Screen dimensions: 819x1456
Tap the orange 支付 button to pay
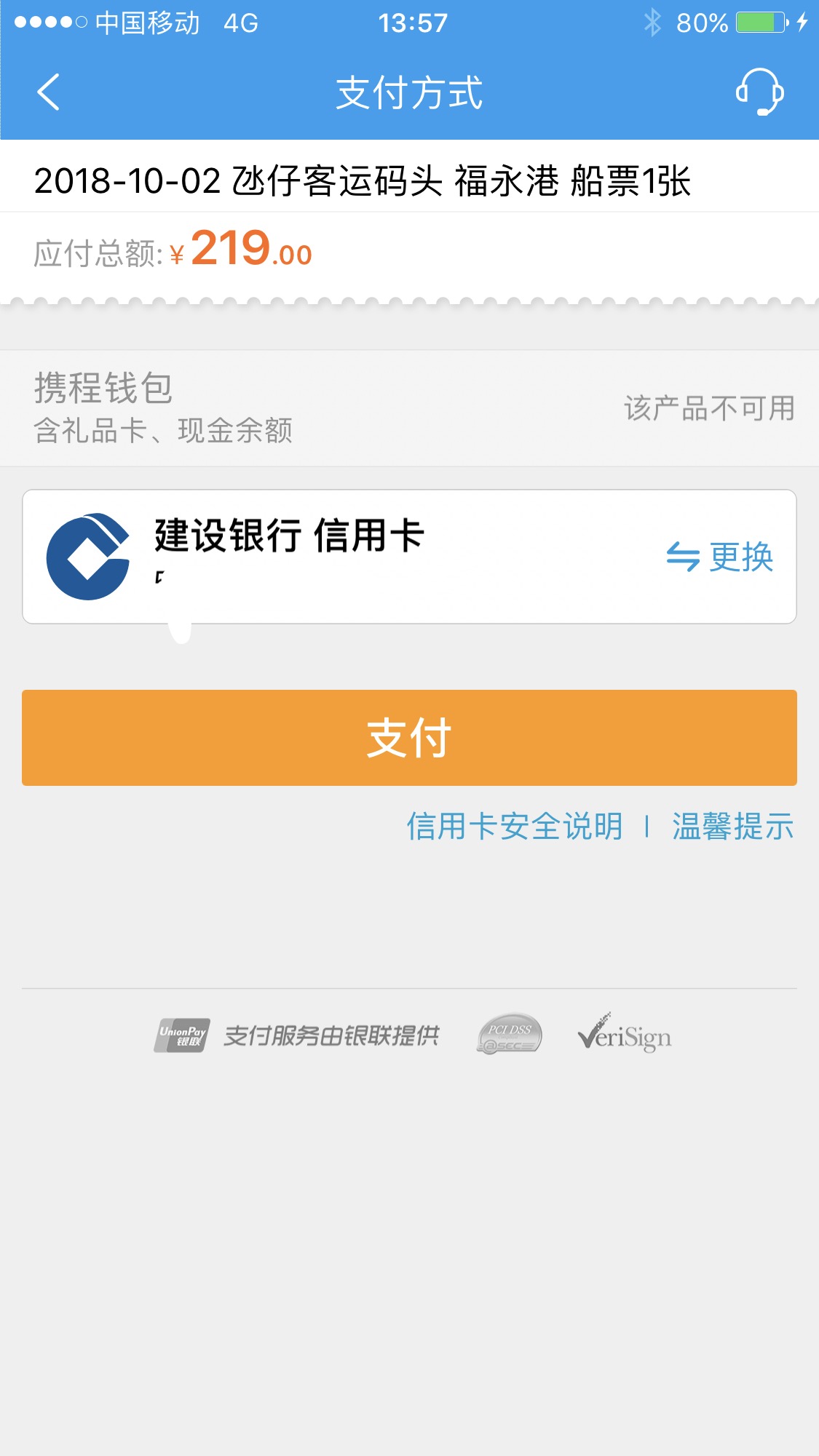point(409,737)
